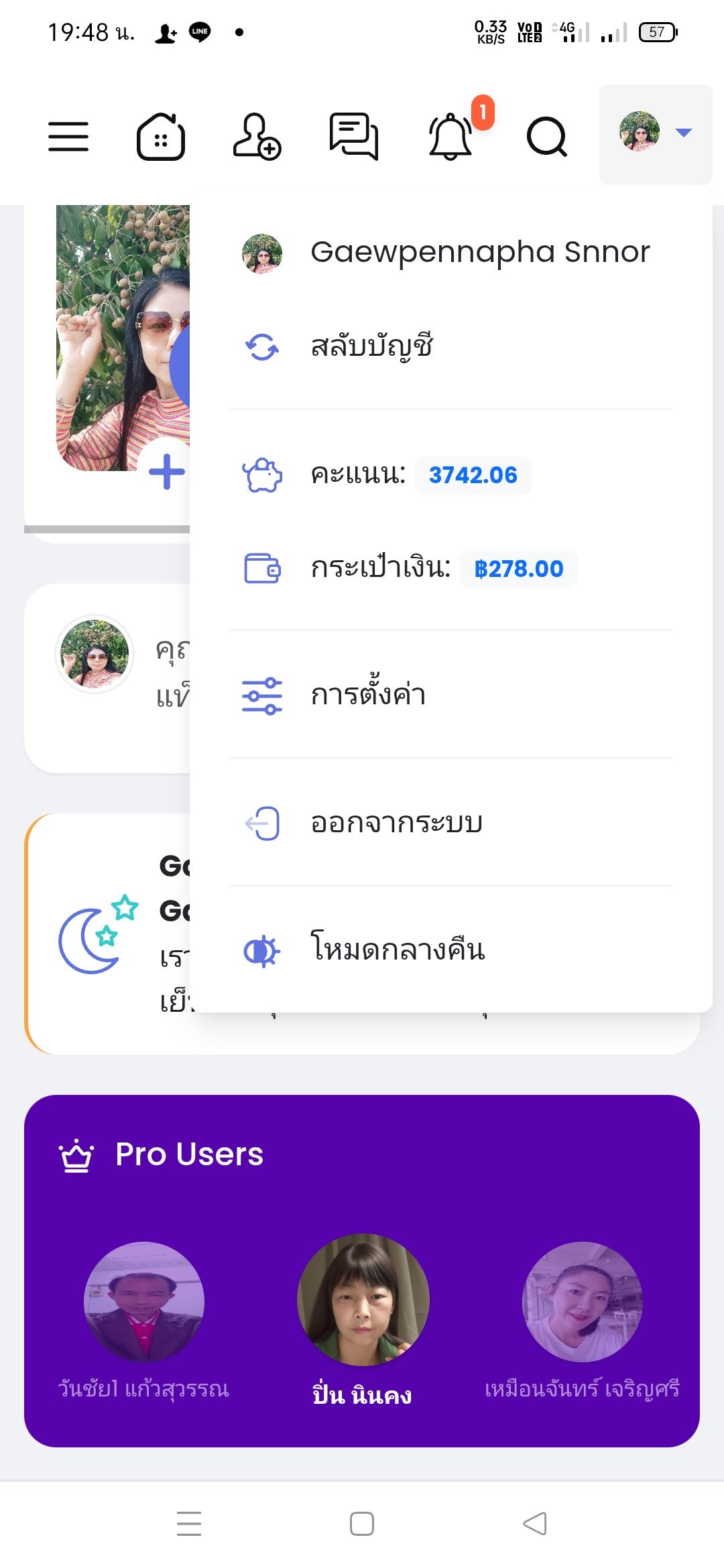Go to the home icon
The width and height of the screenshot is (724, 1568).
pyautogui.click(x=161, y=137)
